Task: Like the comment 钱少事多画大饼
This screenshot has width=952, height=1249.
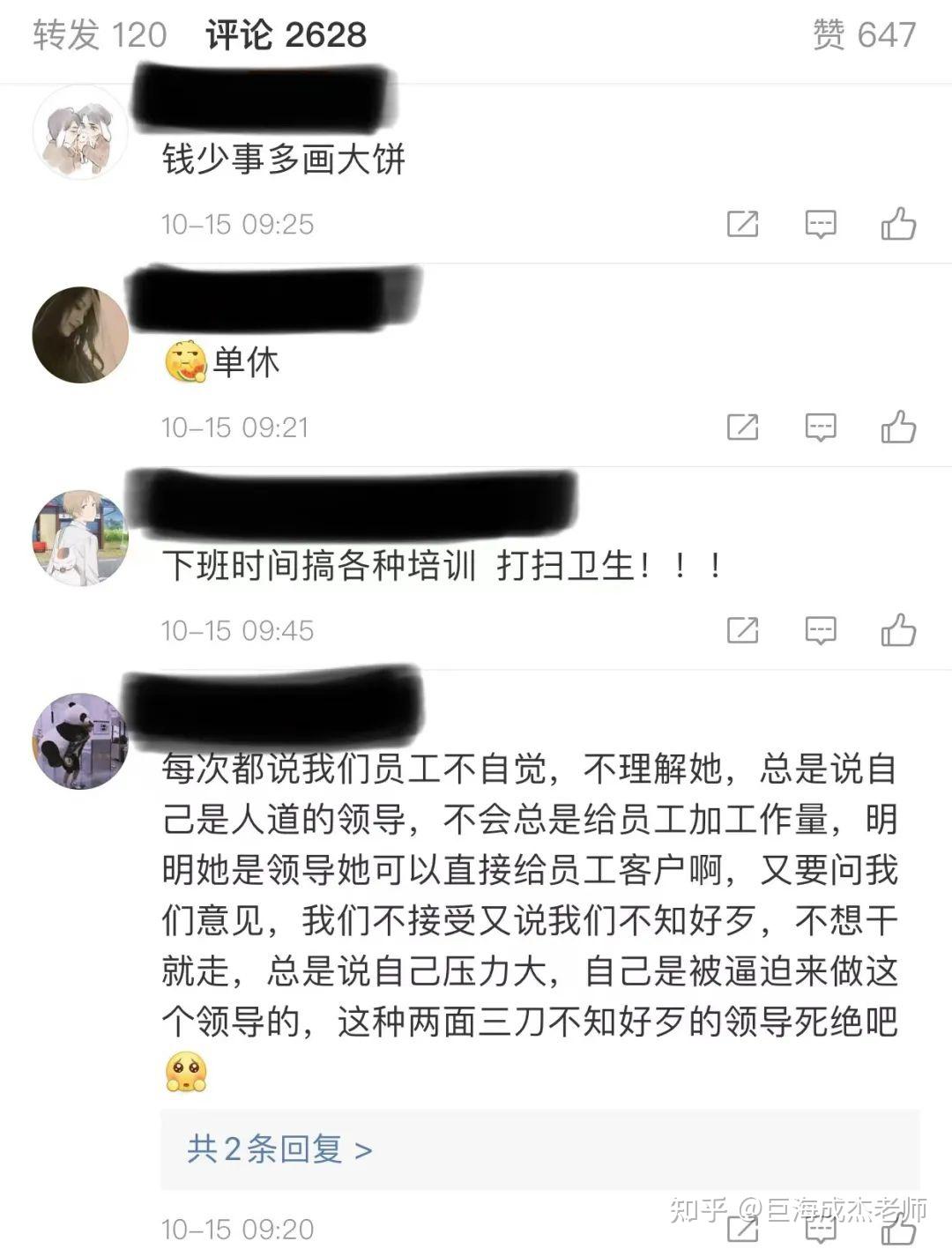Action: point(897,224)
